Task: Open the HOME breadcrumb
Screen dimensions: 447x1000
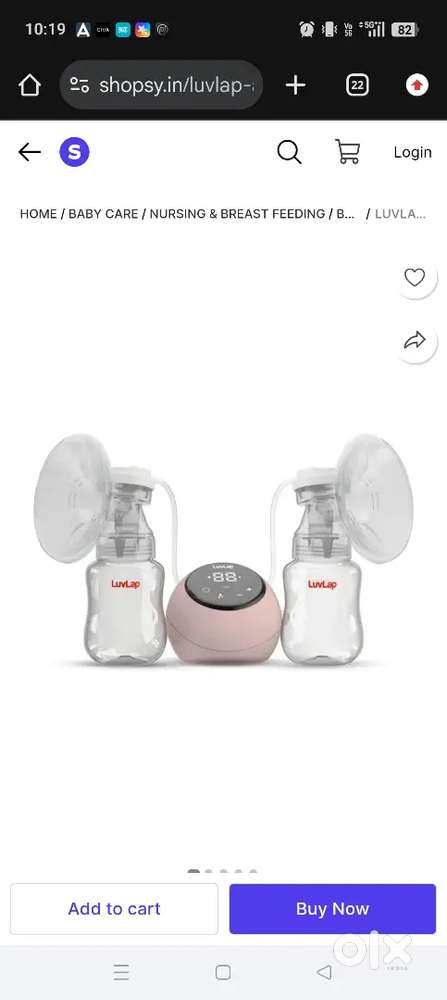Action: coord(38,214)
